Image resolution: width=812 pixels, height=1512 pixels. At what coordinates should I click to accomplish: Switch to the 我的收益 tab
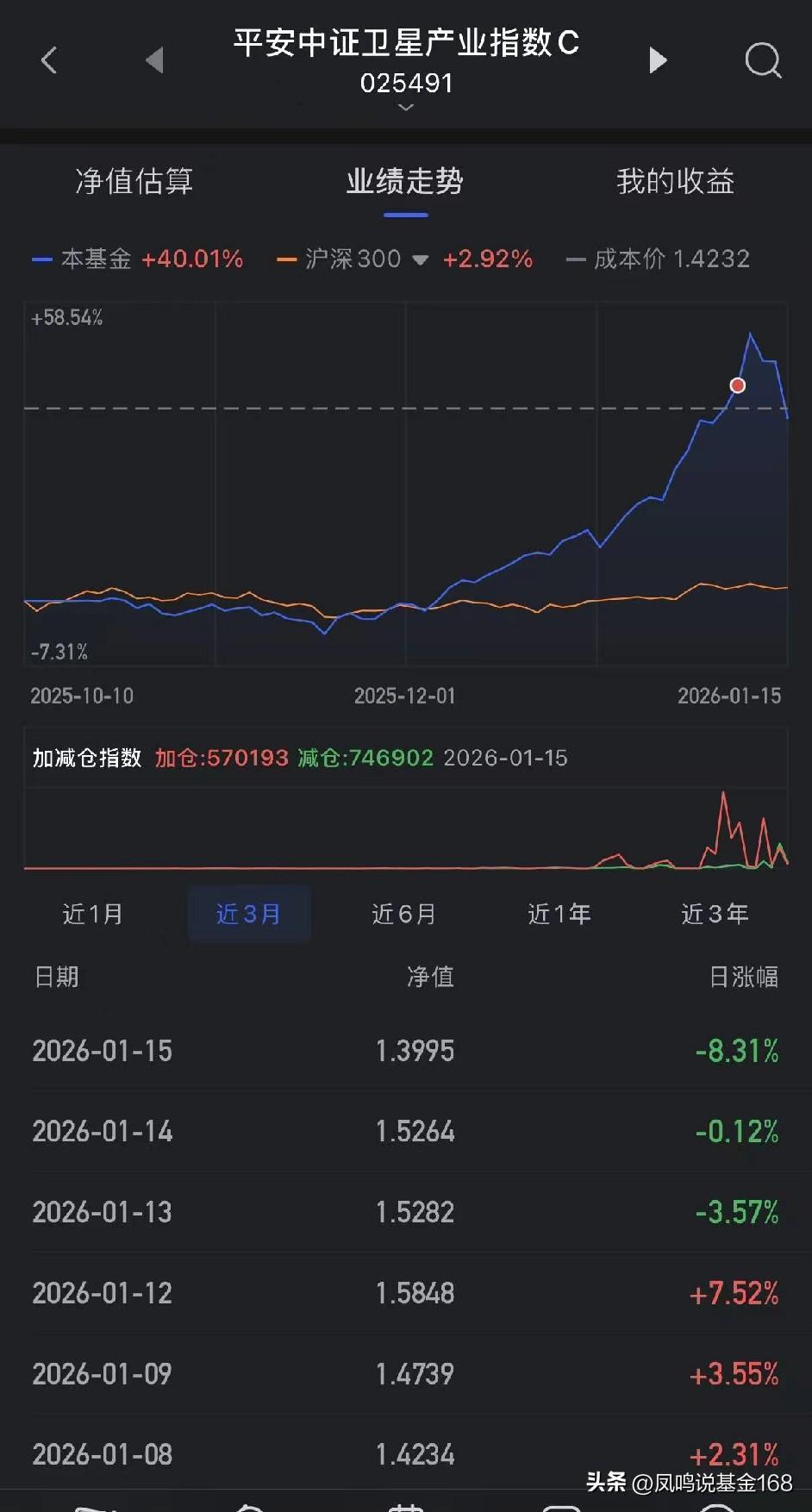click(x=676, y=182)
